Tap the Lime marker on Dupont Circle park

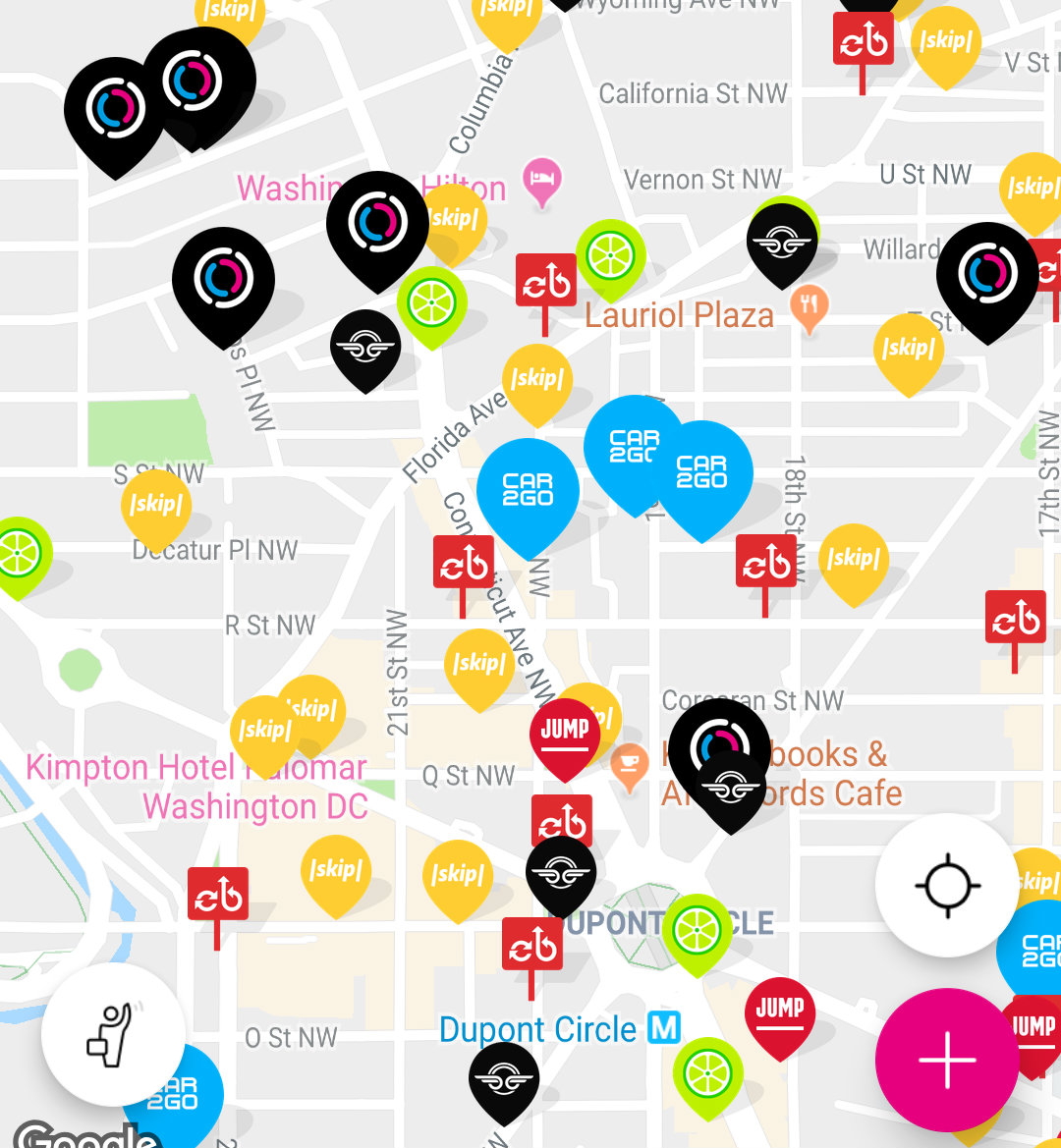(697, 926)
